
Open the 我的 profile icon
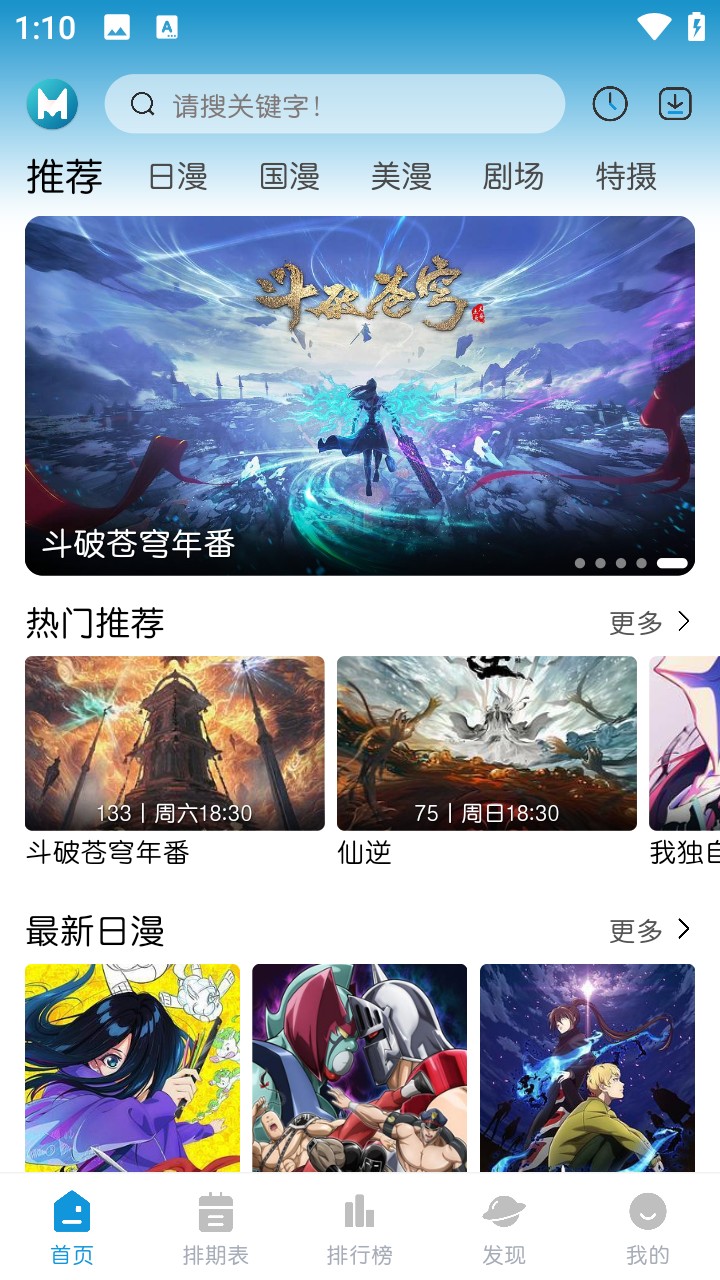(647, 1210)
